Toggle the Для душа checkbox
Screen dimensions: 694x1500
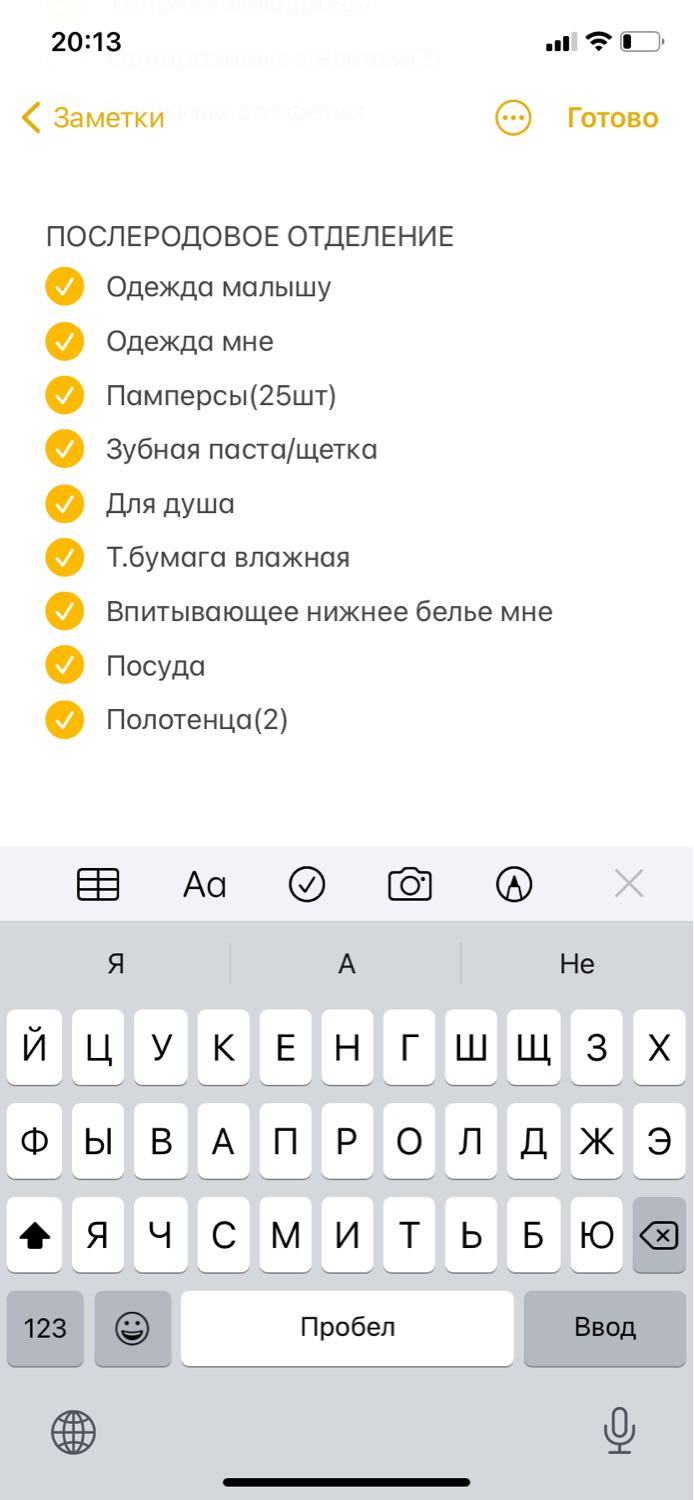[x=64, y=504]
